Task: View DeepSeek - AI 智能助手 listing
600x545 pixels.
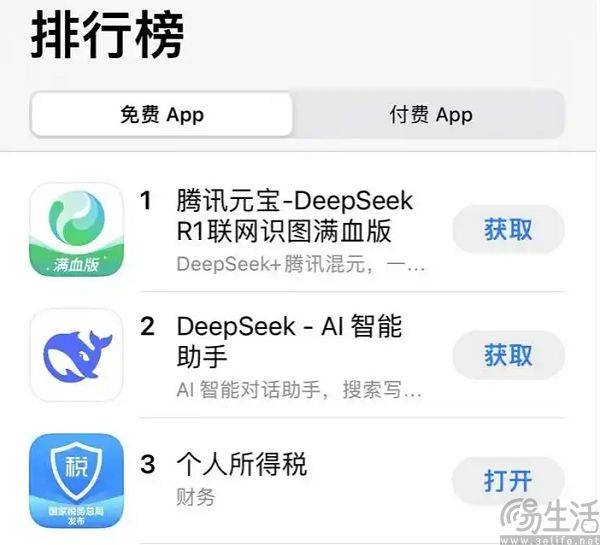Action: tap(288, 341)
